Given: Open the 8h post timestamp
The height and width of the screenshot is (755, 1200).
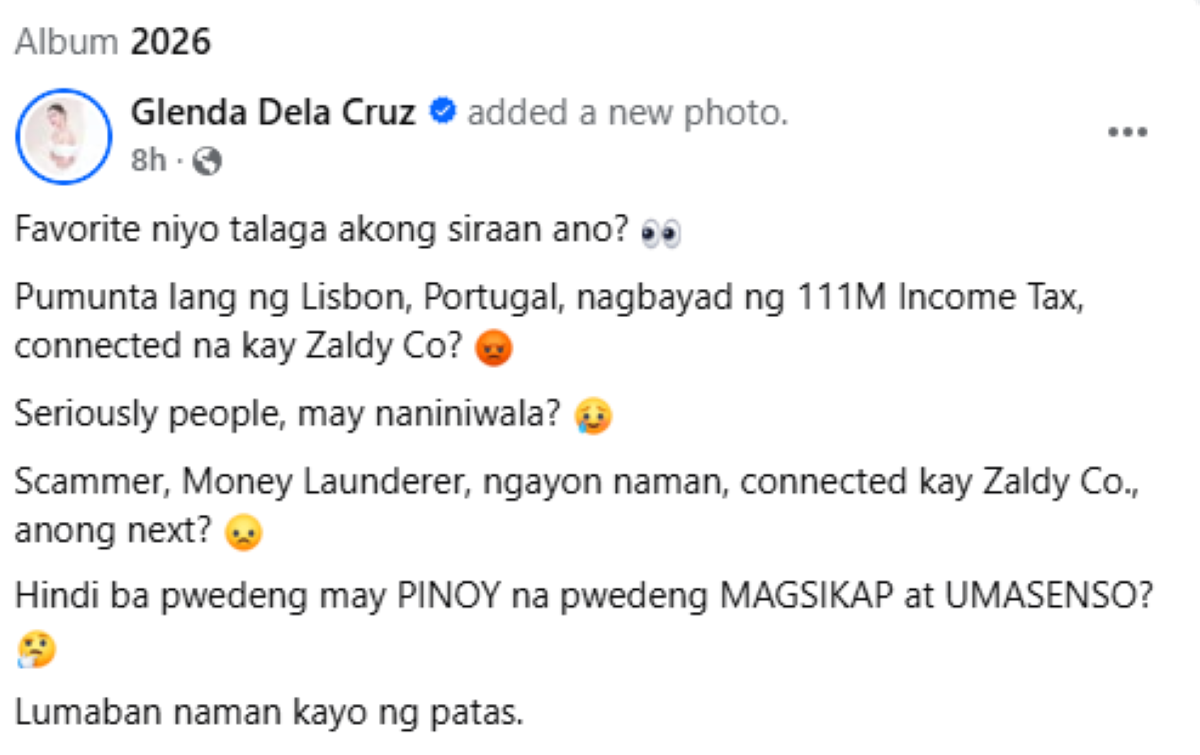Looking at the screenshot, I should [148, 160].
